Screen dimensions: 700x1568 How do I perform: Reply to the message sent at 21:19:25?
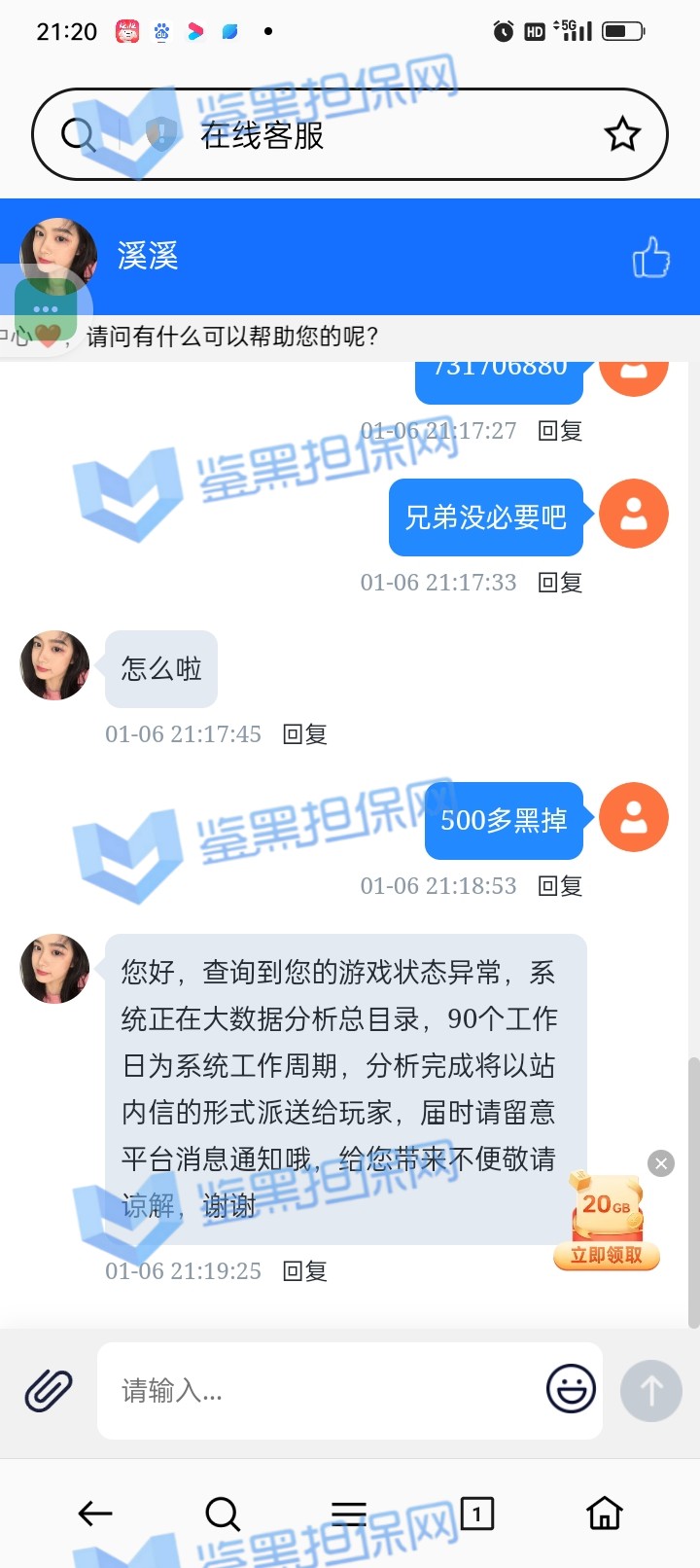coord(304,1271)
